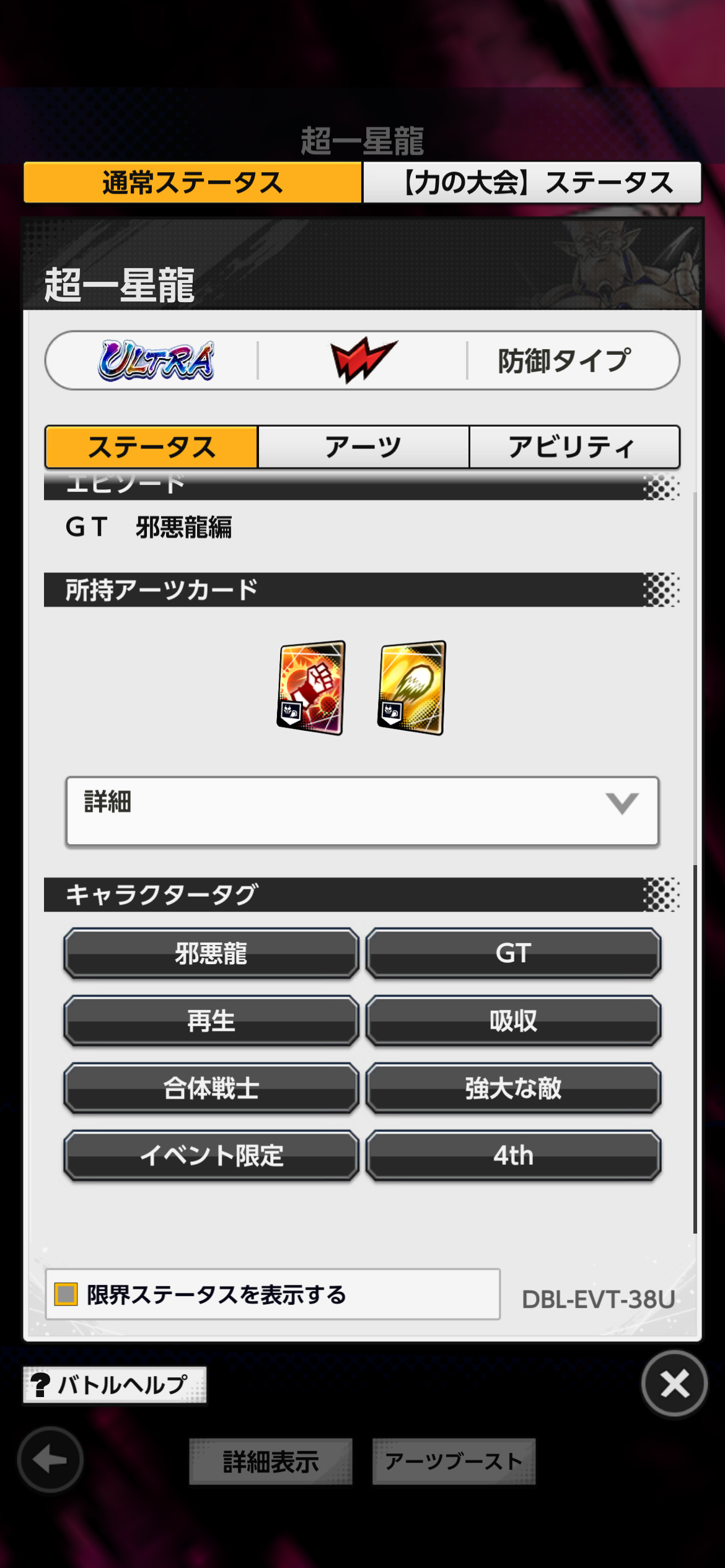Select the GT character tag
Image resolution: width=725 pixels, height=1568 pixels.
pos(513,954)
